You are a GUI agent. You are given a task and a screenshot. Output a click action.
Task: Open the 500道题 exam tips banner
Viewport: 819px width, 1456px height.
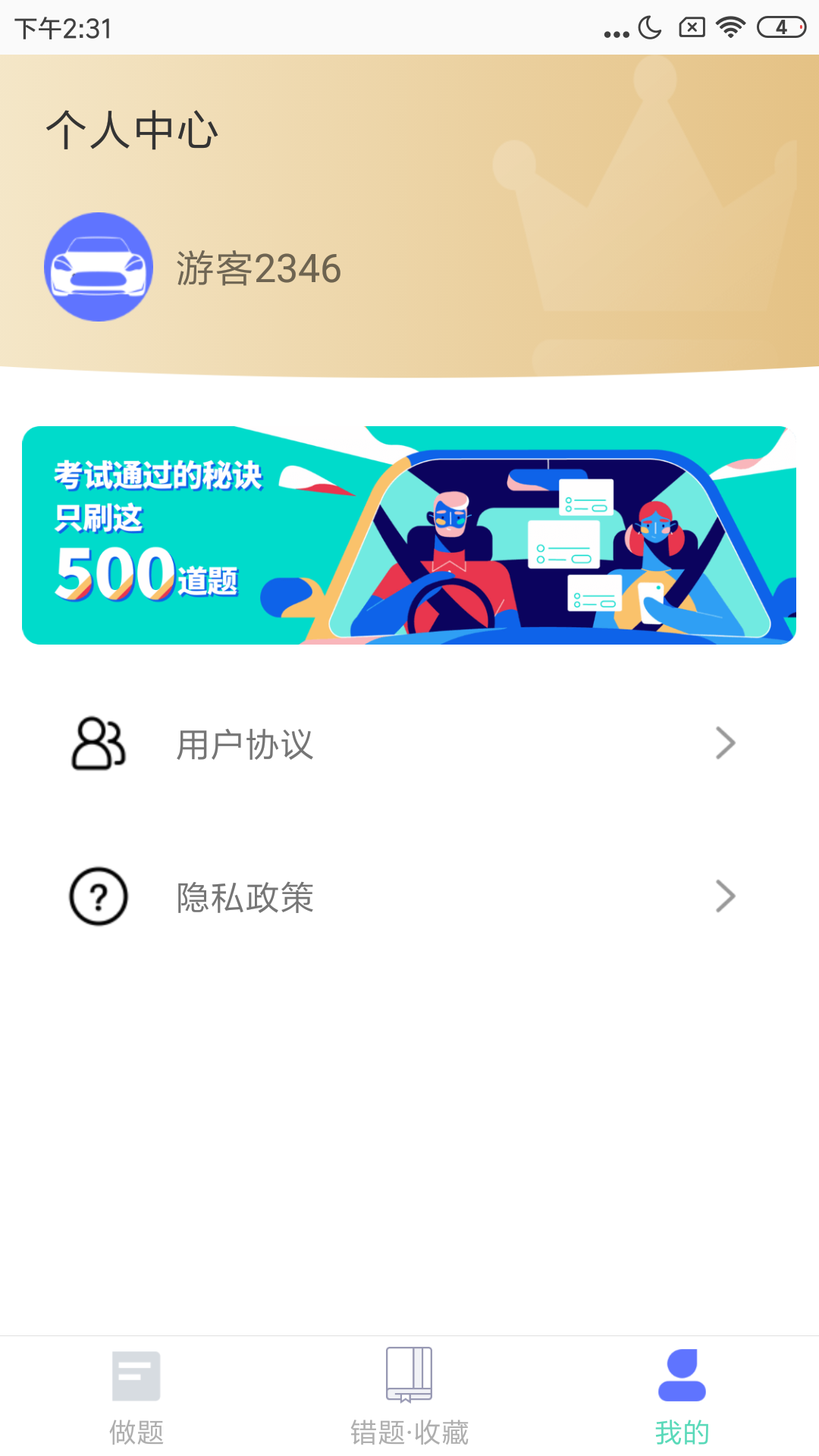[409, 535]
